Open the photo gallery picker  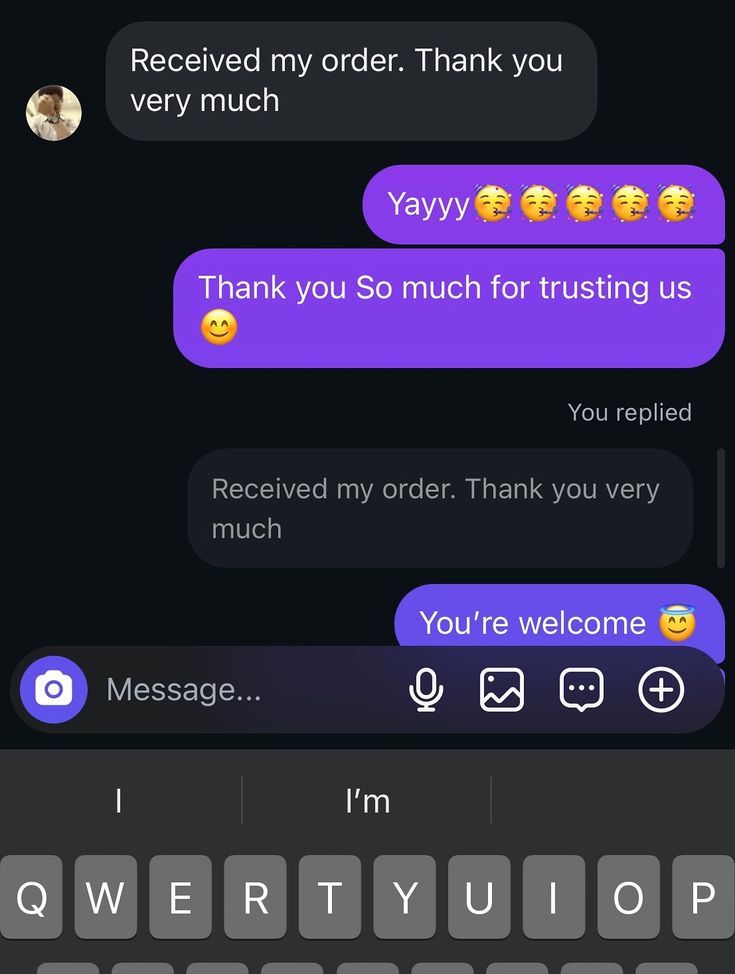pyautogui.click(x=502, y=689)
